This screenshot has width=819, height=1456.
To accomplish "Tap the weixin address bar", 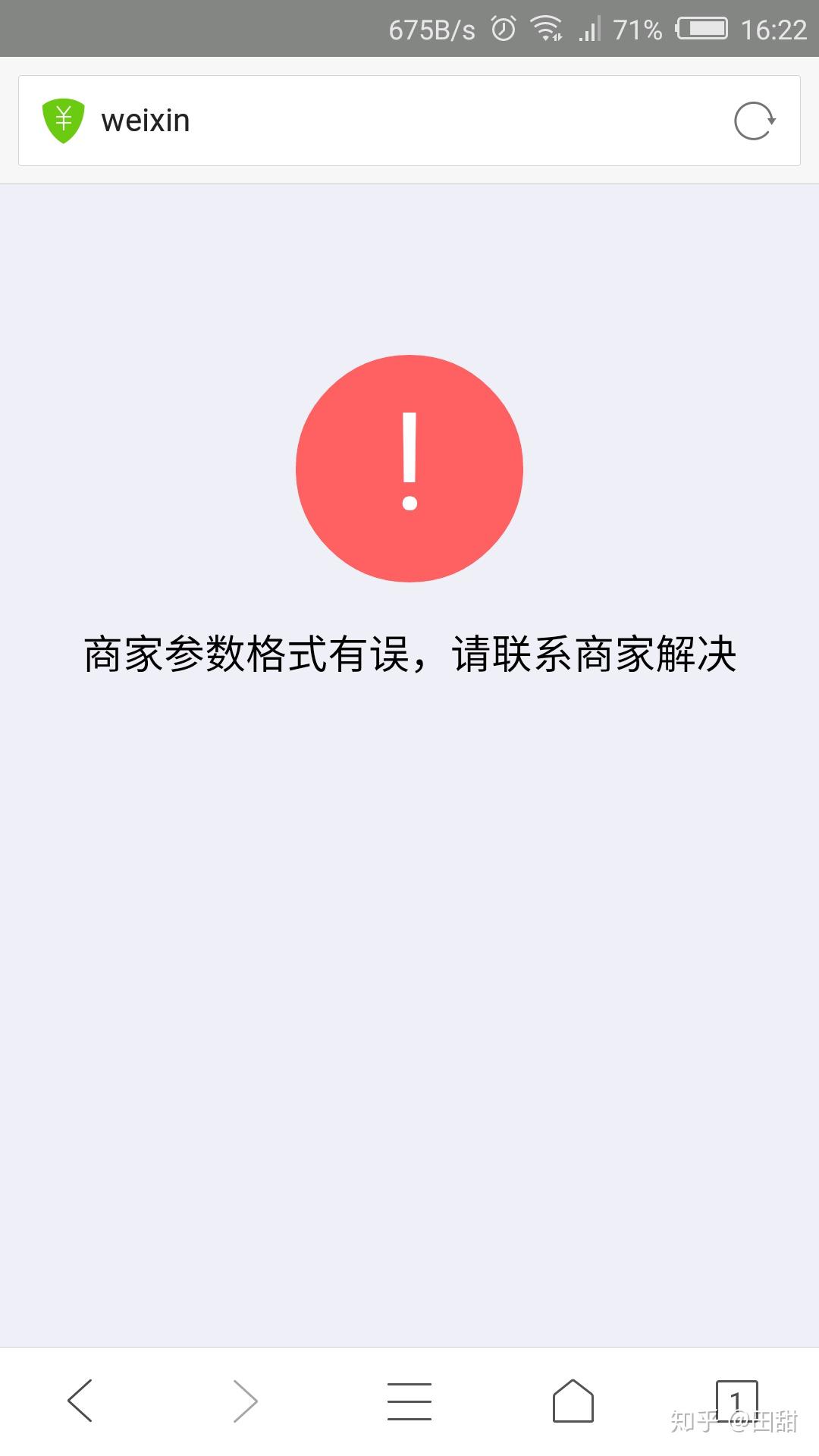I will [x=379, y=121].
